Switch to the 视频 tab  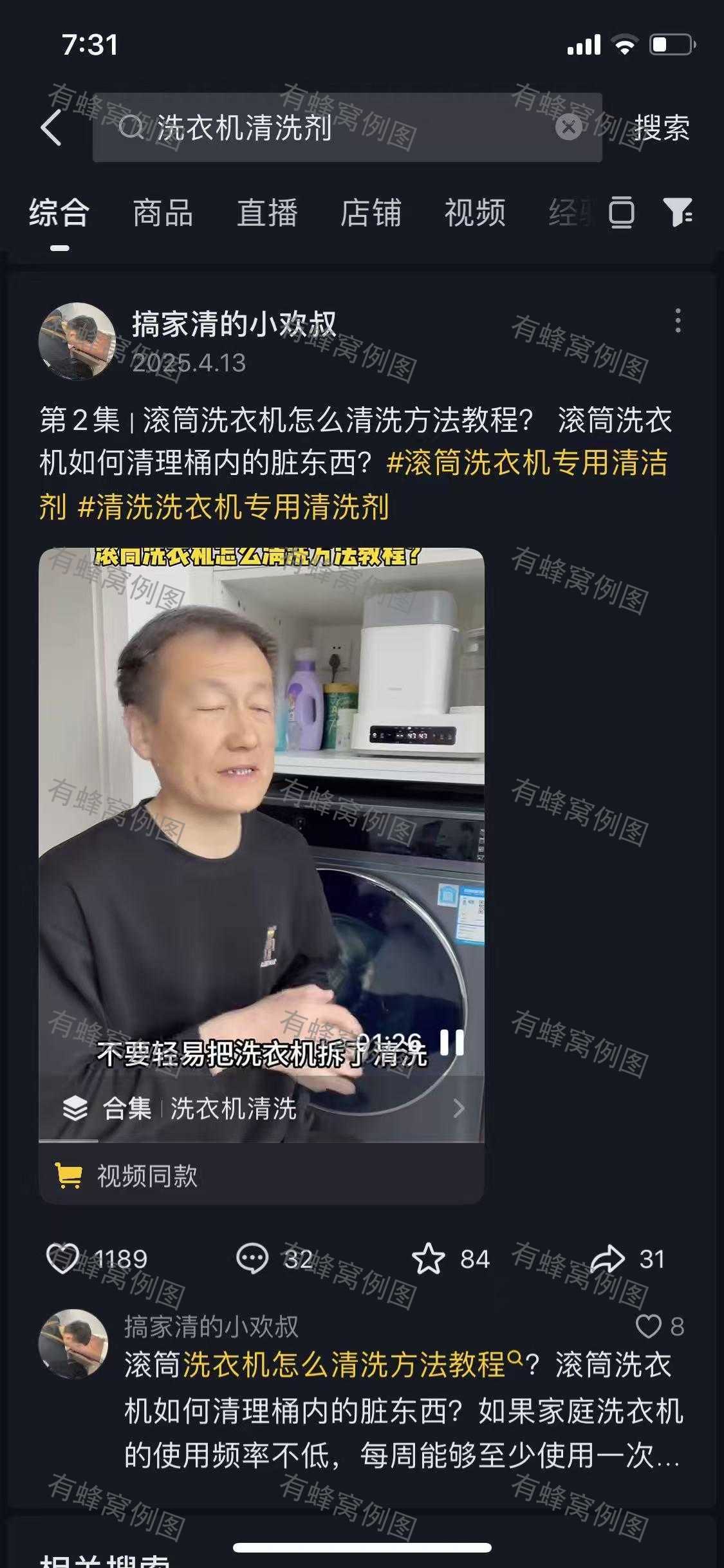[475, 213]
